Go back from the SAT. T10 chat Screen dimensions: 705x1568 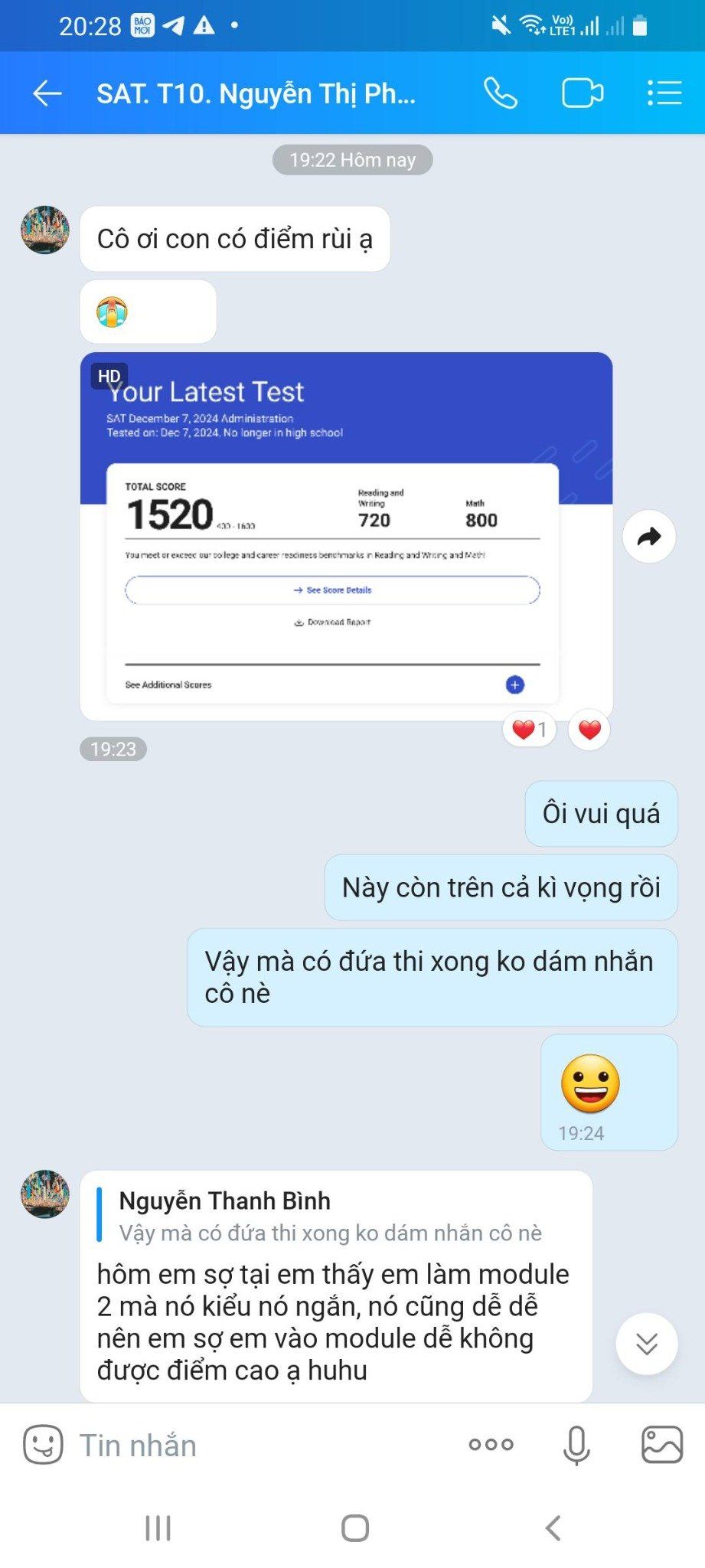click(47, 93)
